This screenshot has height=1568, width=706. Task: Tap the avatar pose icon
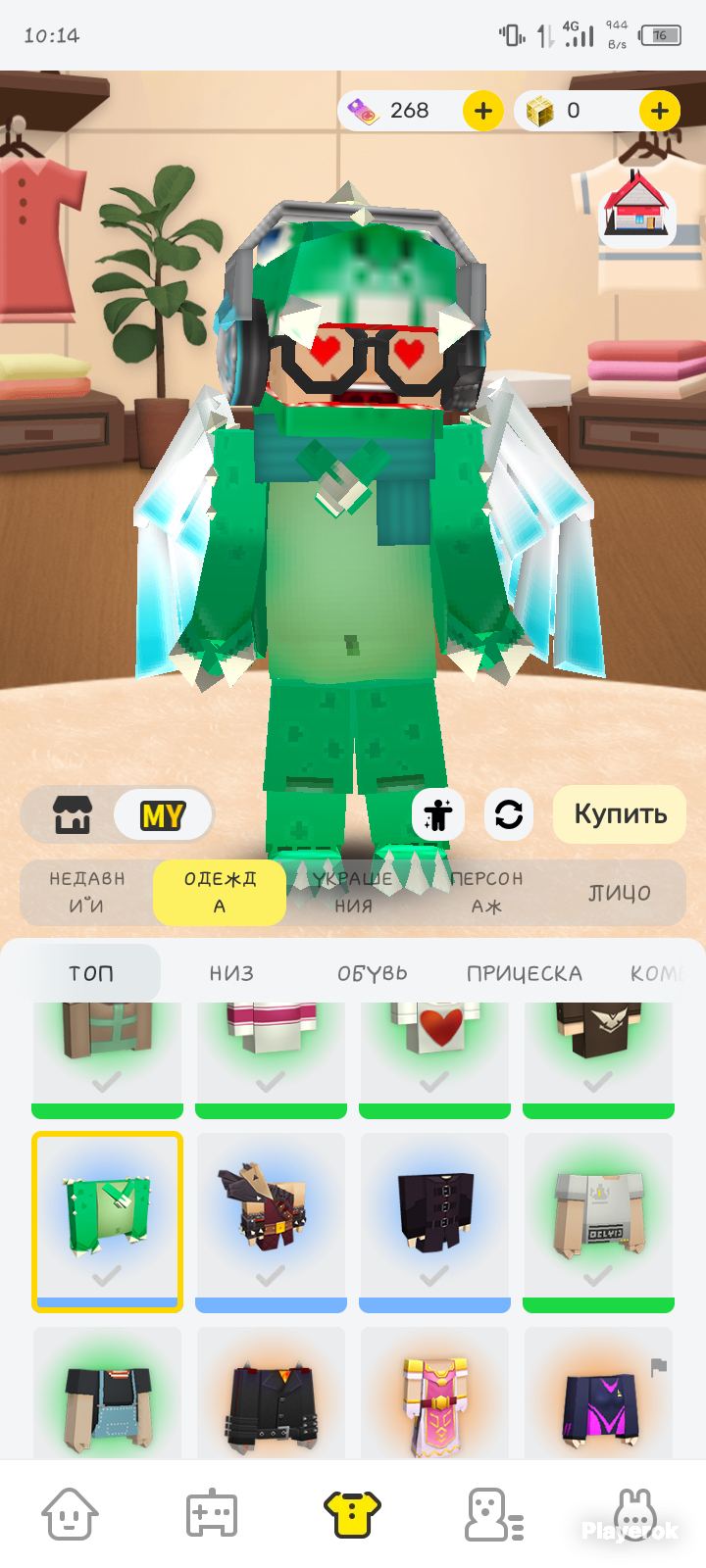[437, 814]
